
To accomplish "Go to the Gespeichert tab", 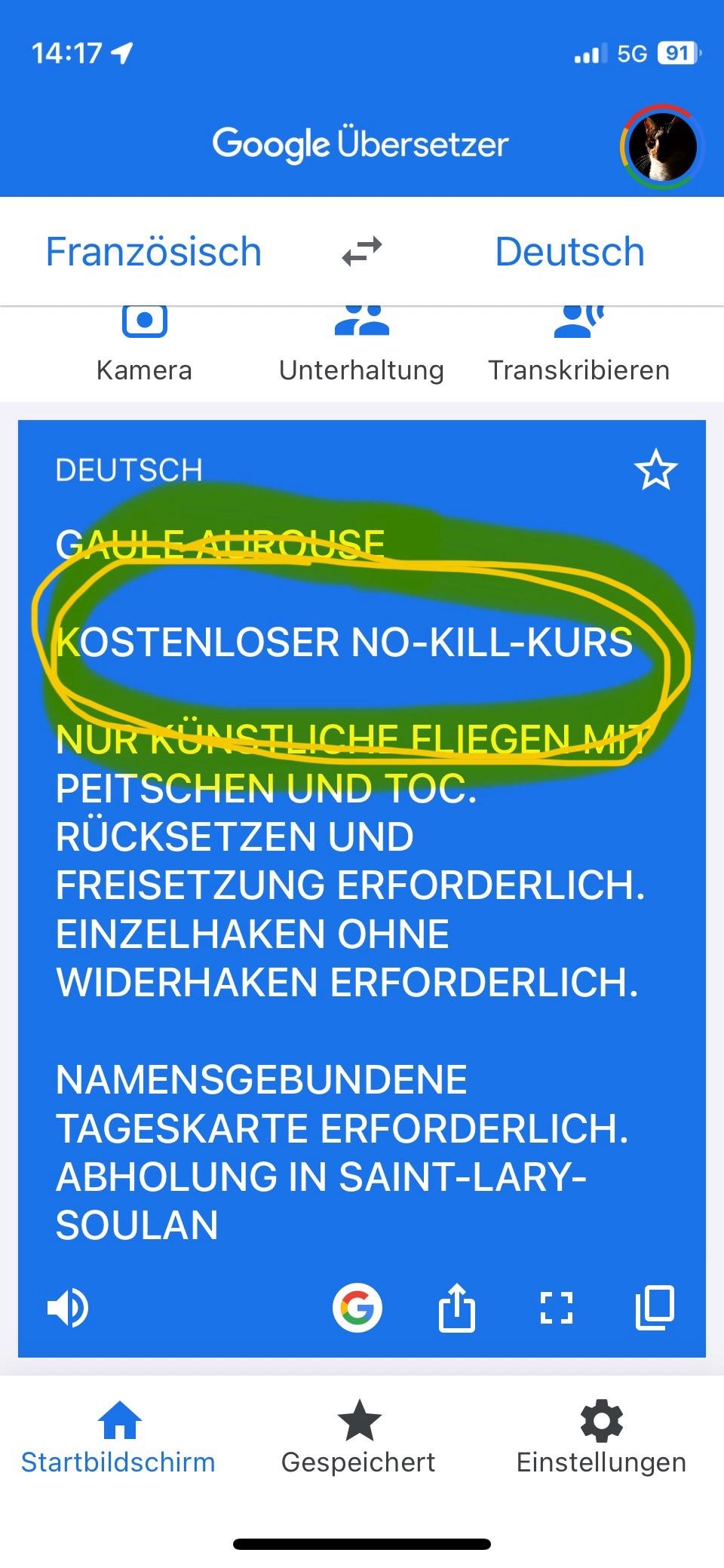I will click(358, 1437).
